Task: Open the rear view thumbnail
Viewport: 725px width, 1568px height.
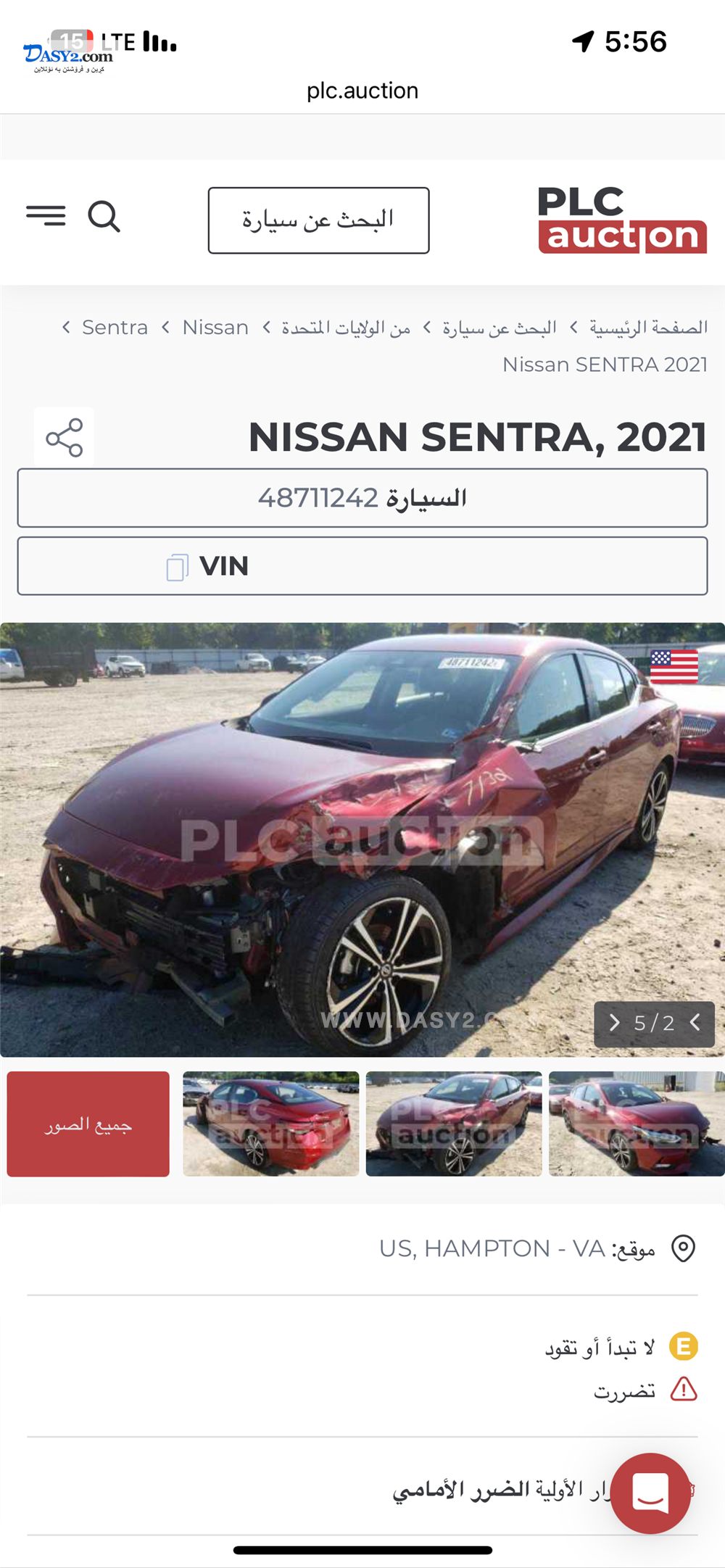Action: click(x=270, y=1124)
